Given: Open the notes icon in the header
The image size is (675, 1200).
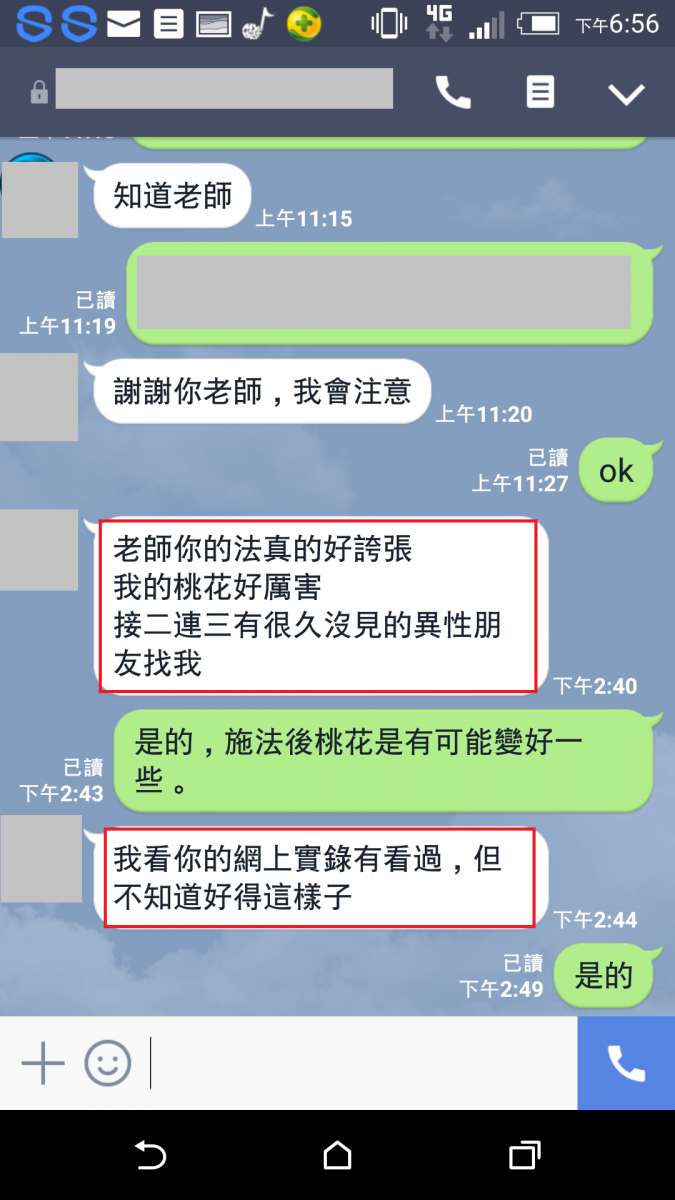Looking at the screenshot, I should pos(540,93).
